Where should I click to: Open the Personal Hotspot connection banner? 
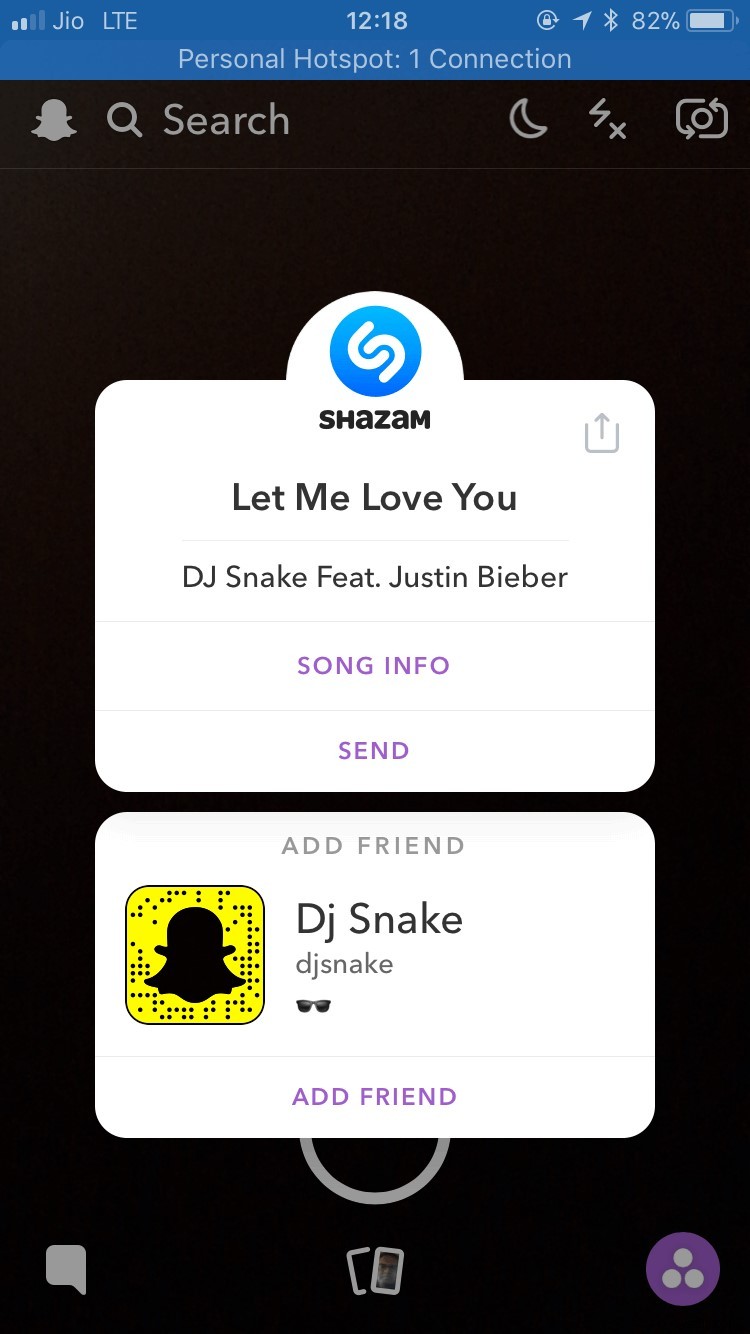(374, 59)
